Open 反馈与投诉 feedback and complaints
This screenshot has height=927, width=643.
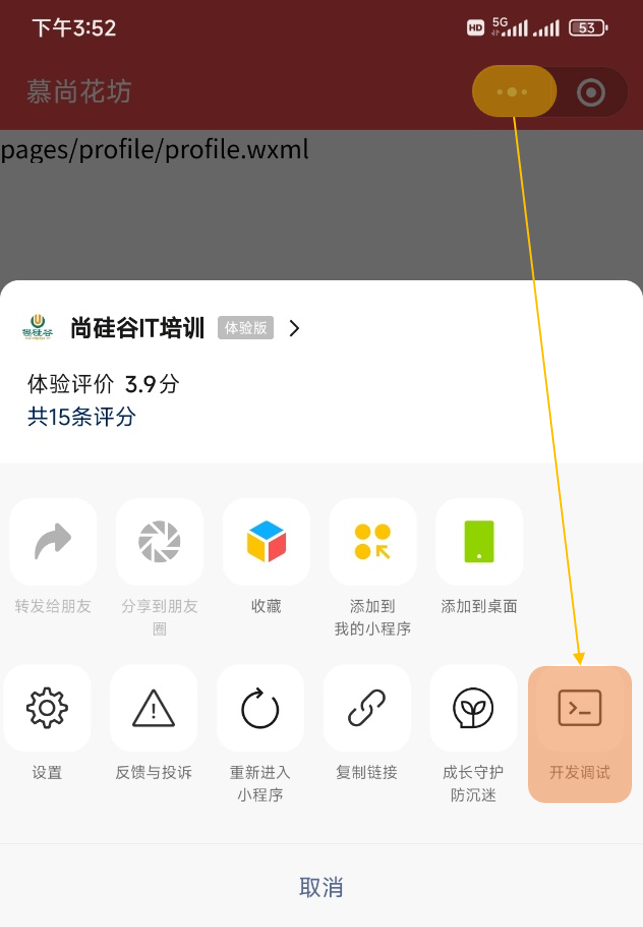153,709
